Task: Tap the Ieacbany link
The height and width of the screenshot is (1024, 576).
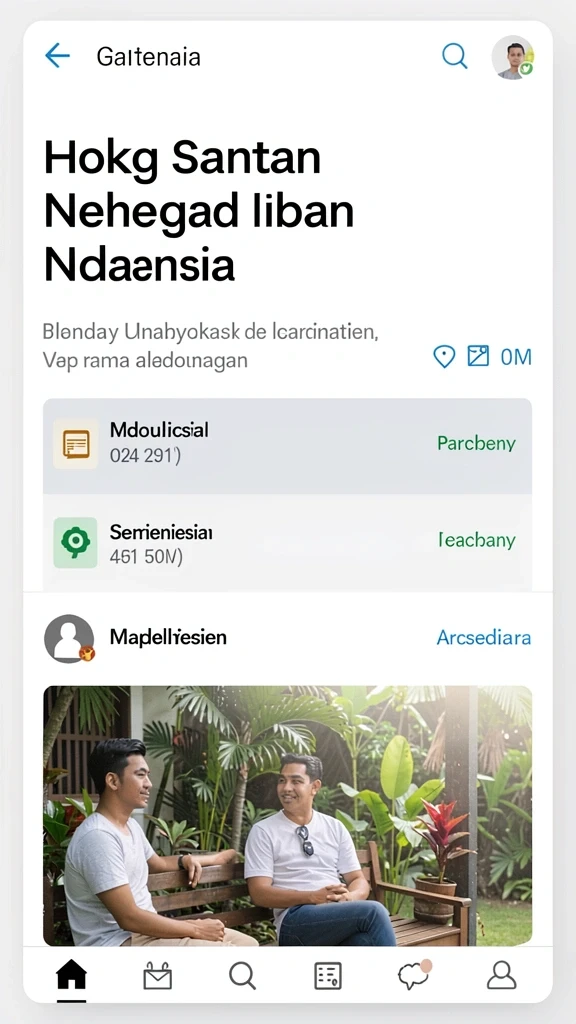Action: pos(477,540)
